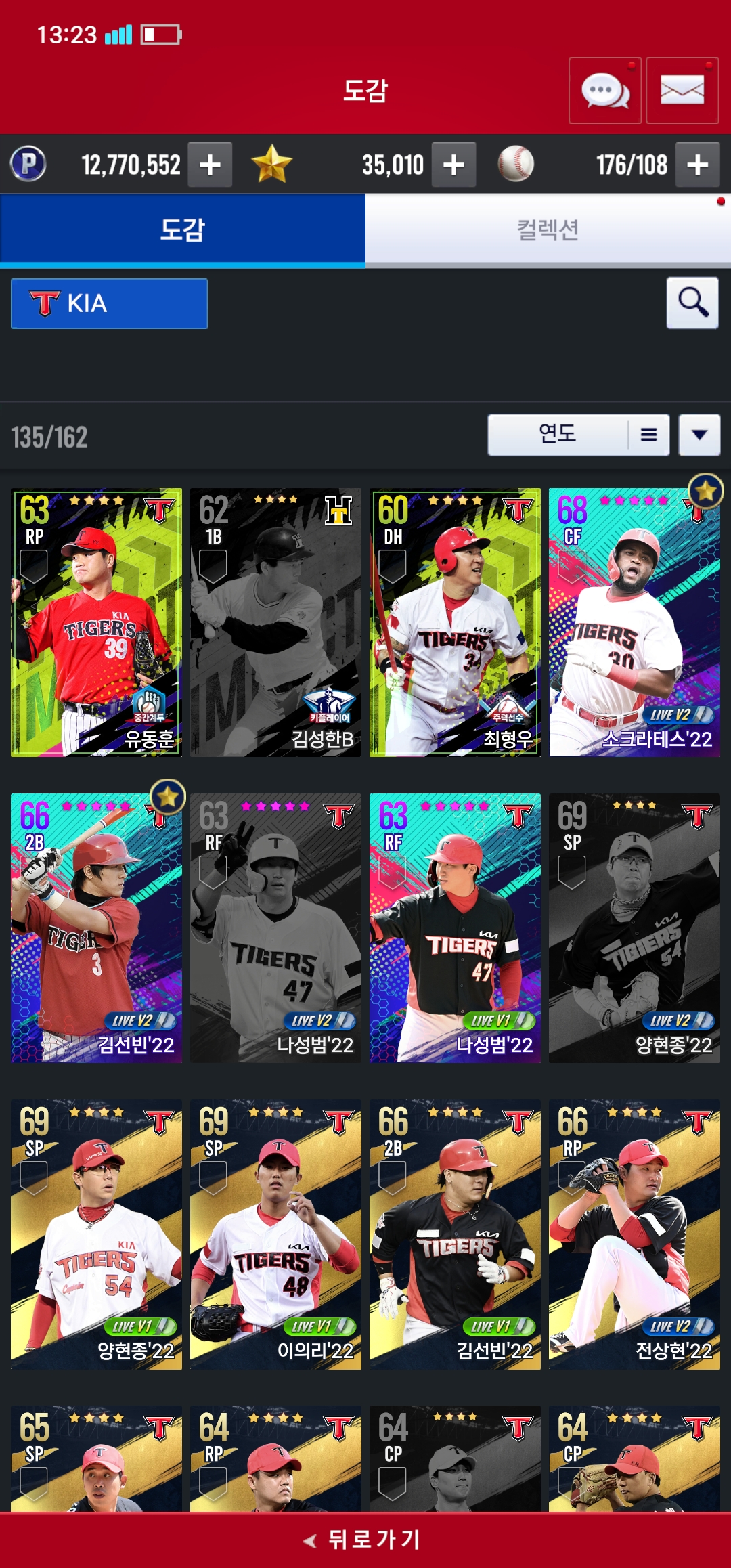Open the 유동훈 player card
The image size is (731, 1568).
pos(97,622)
